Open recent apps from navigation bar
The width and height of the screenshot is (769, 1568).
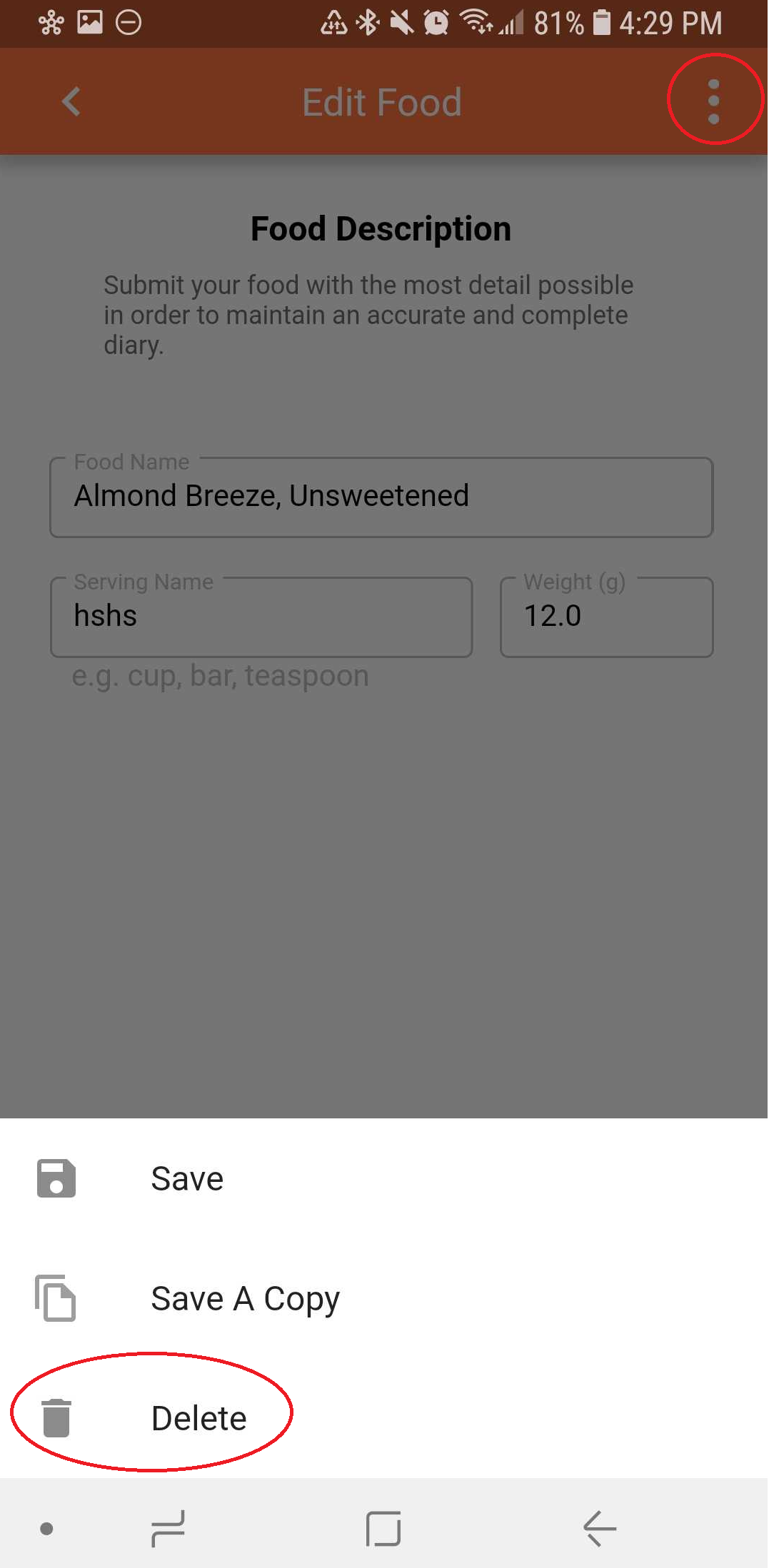(x=169, y=1528)
